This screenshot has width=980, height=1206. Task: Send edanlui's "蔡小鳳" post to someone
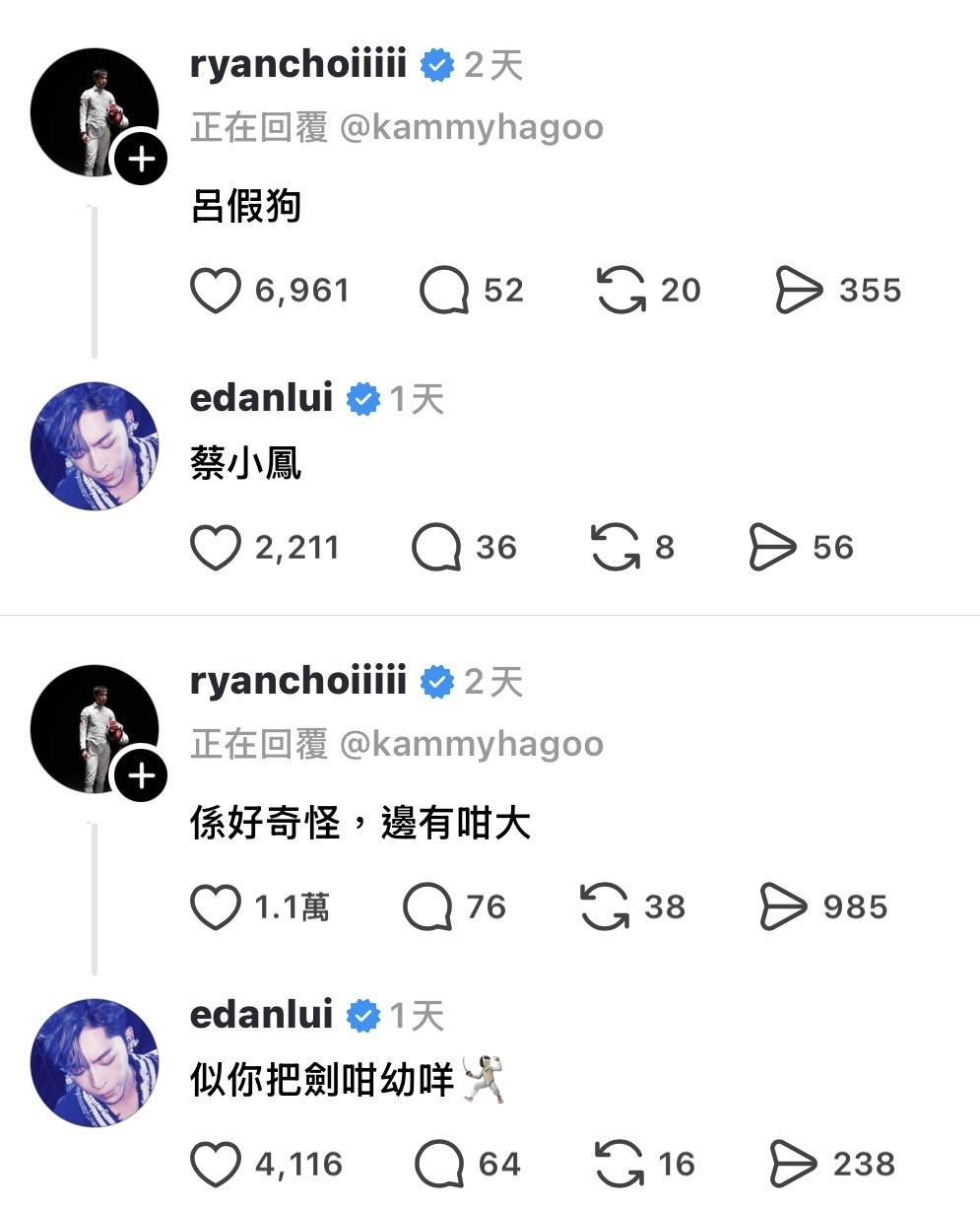[773, 548]
